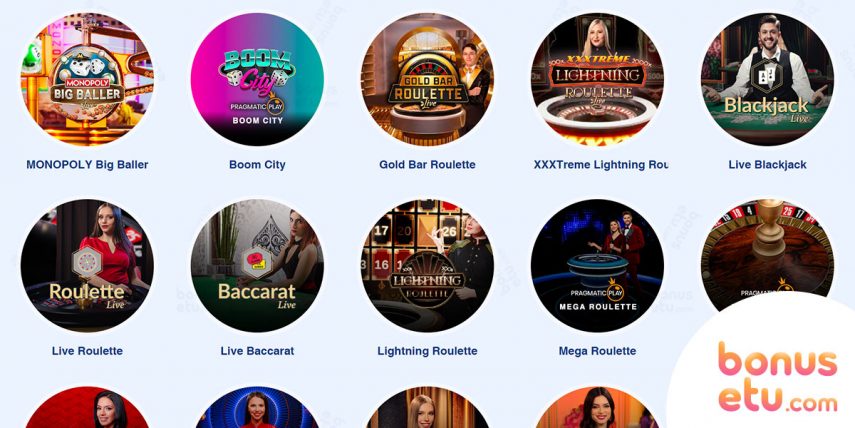The height and width of the screenshot is (428, 855).
Task: Open the Live Blackjack table
Action: tap(767, 80)
